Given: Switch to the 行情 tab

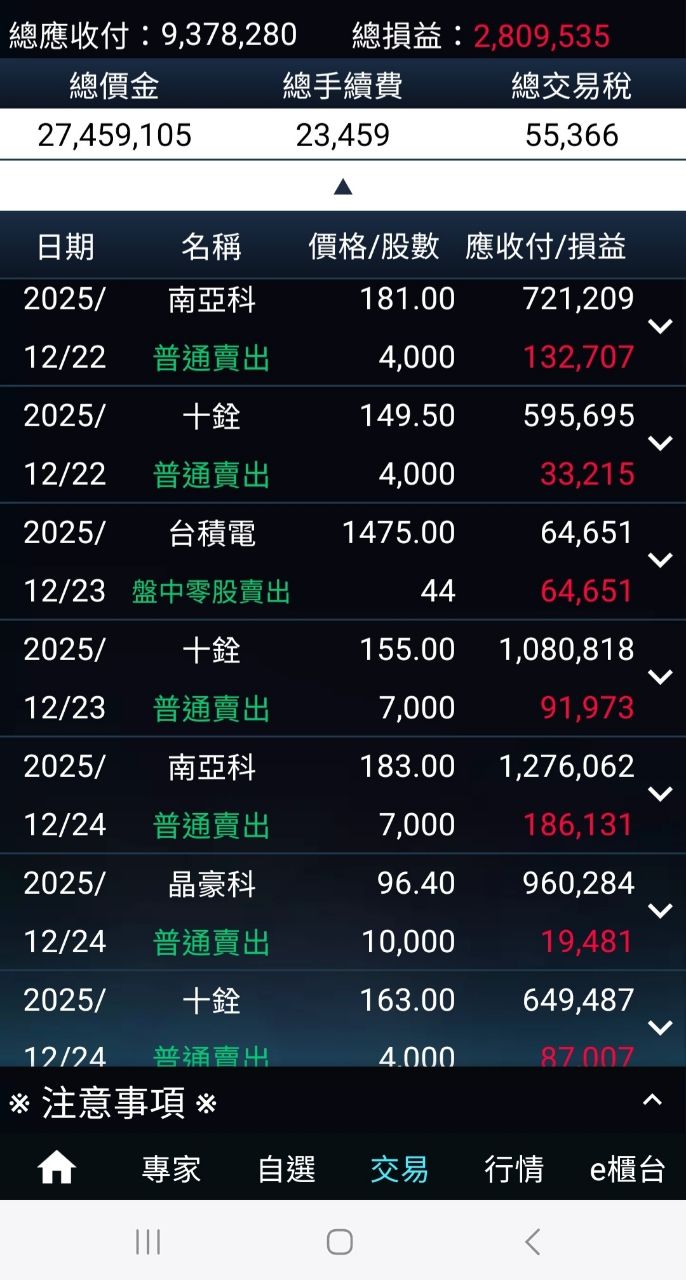Looking at the screenshot, I should point(514,1169).
